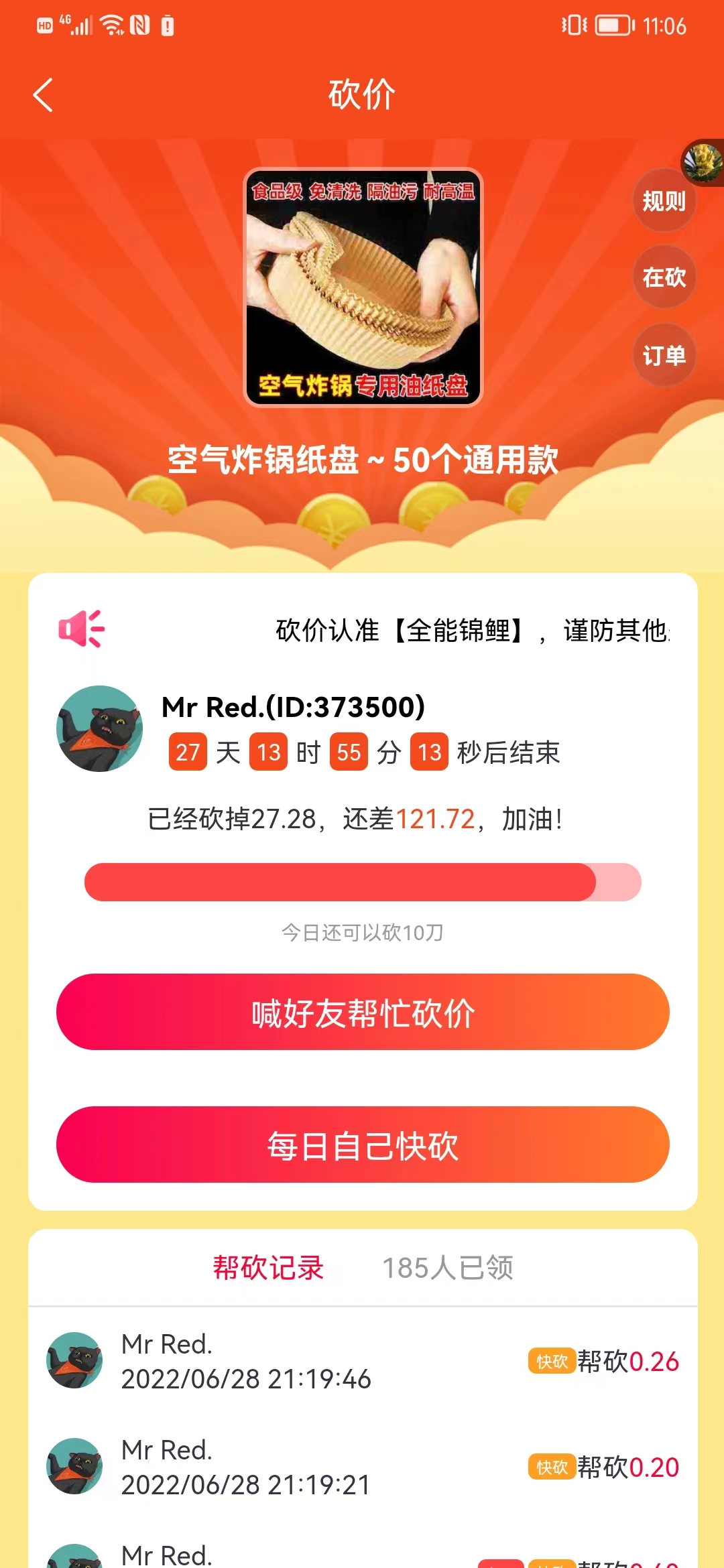Open the 订单 orders button

[664, 355]
